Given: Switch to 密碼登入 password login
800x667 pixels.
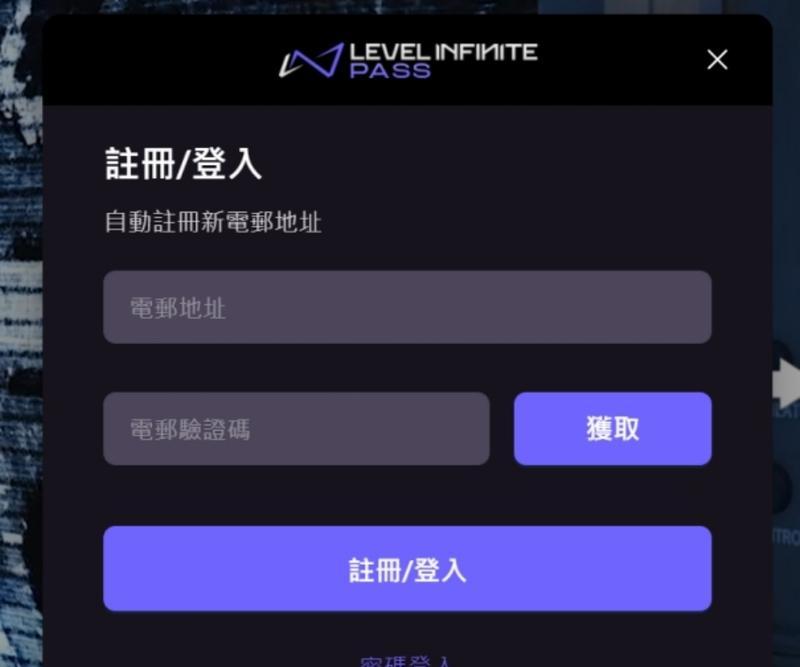Looking at the screenshot, I should (407, 662).
